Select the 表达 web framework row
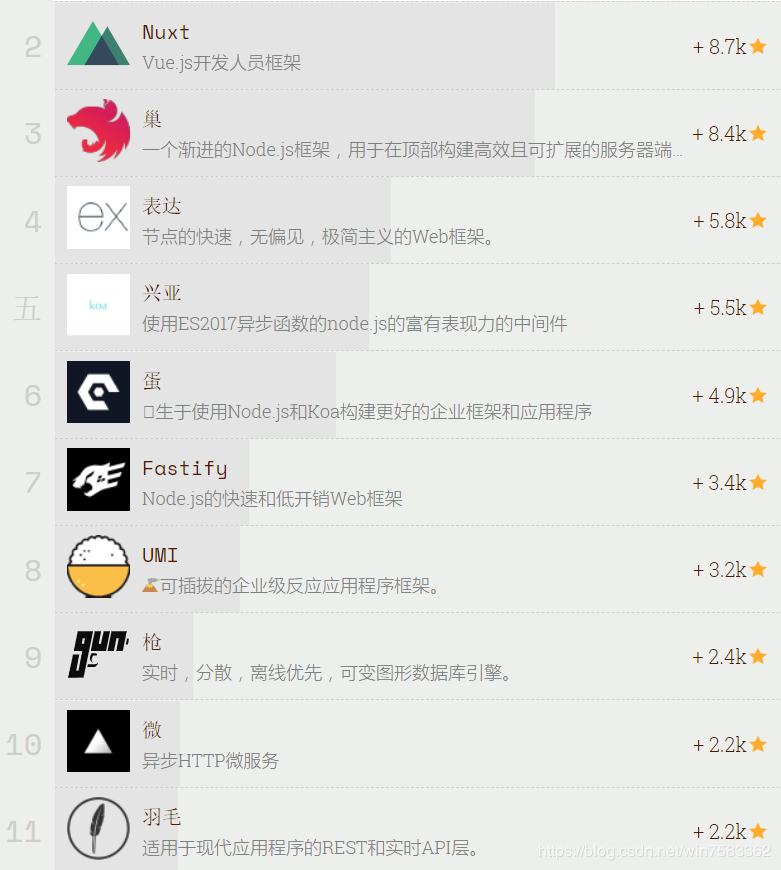This screenshot has height=870, width=781. (x=162, y=207)
